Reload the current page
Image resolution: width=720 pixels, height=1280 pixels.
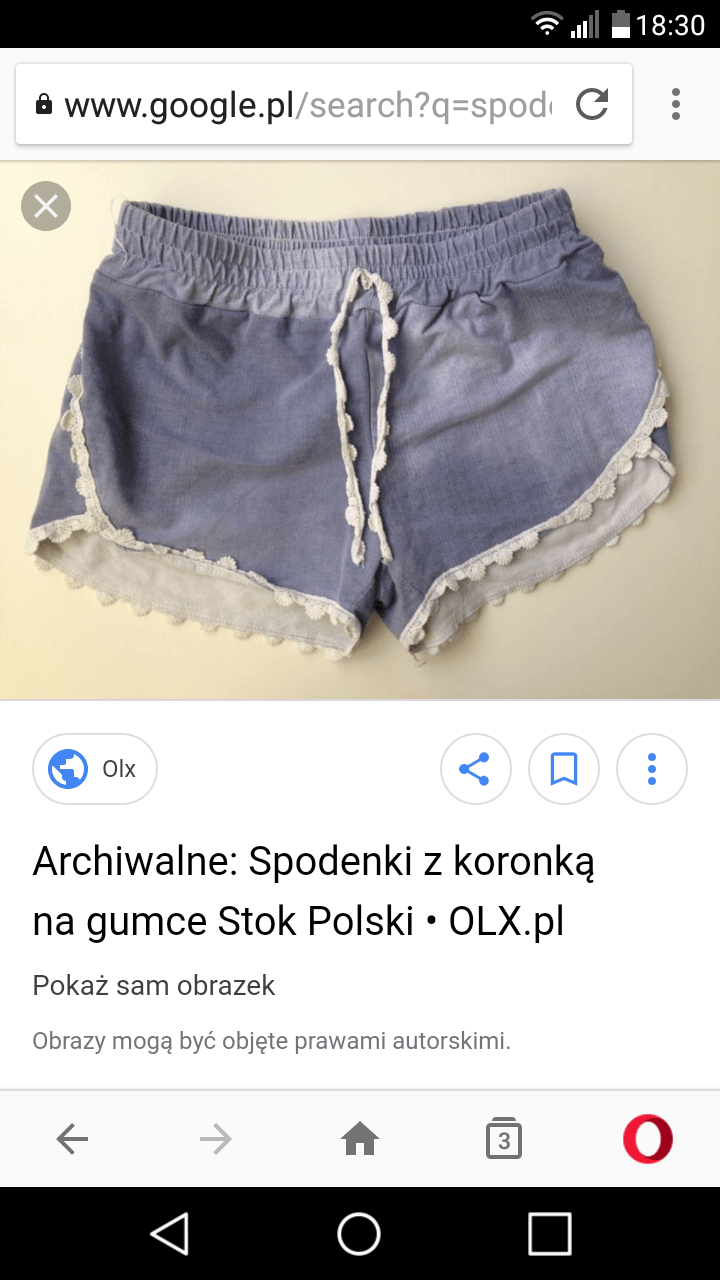(592, 104)
